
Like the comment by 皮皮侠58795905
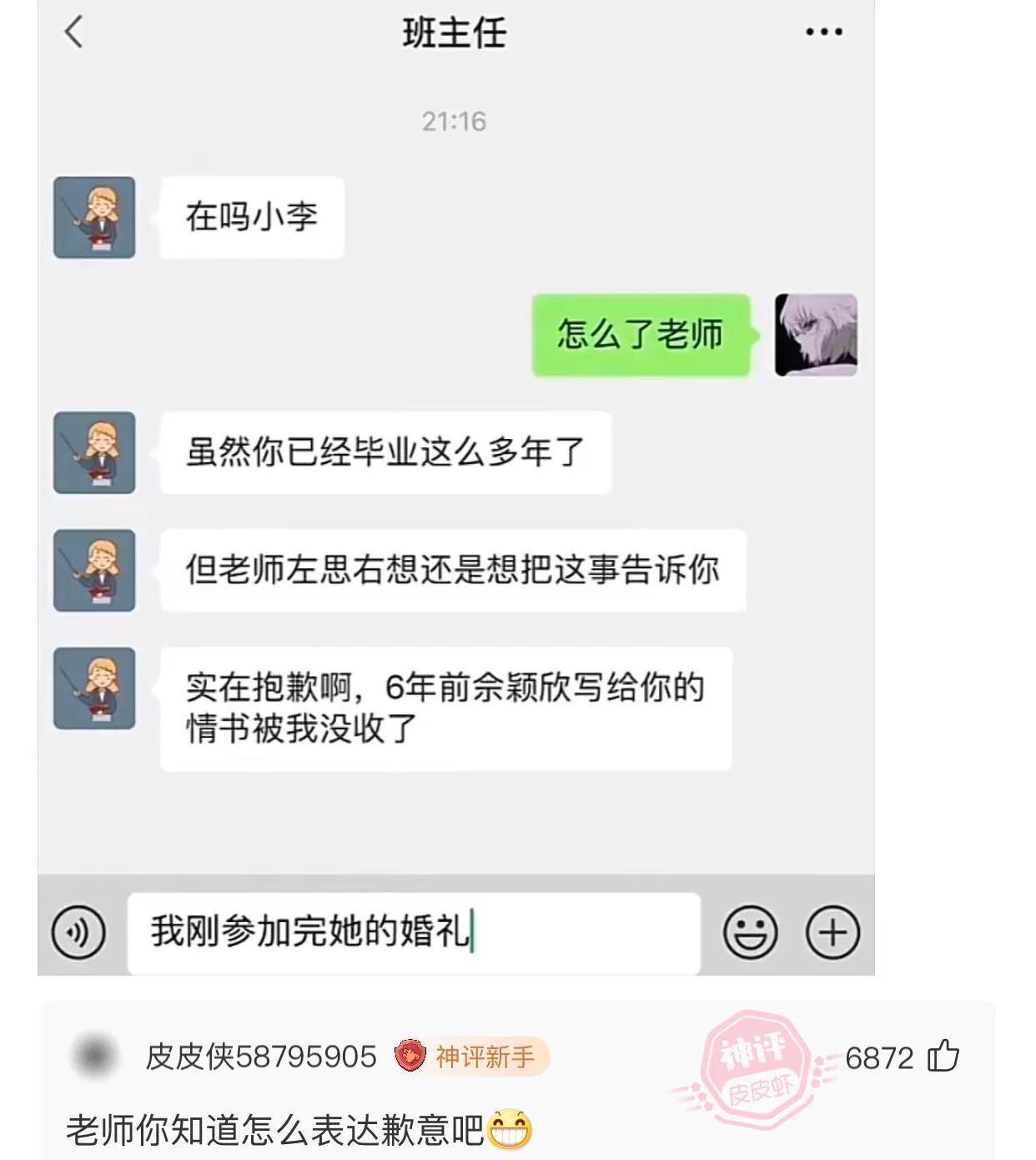click(x=943, y=1057)
